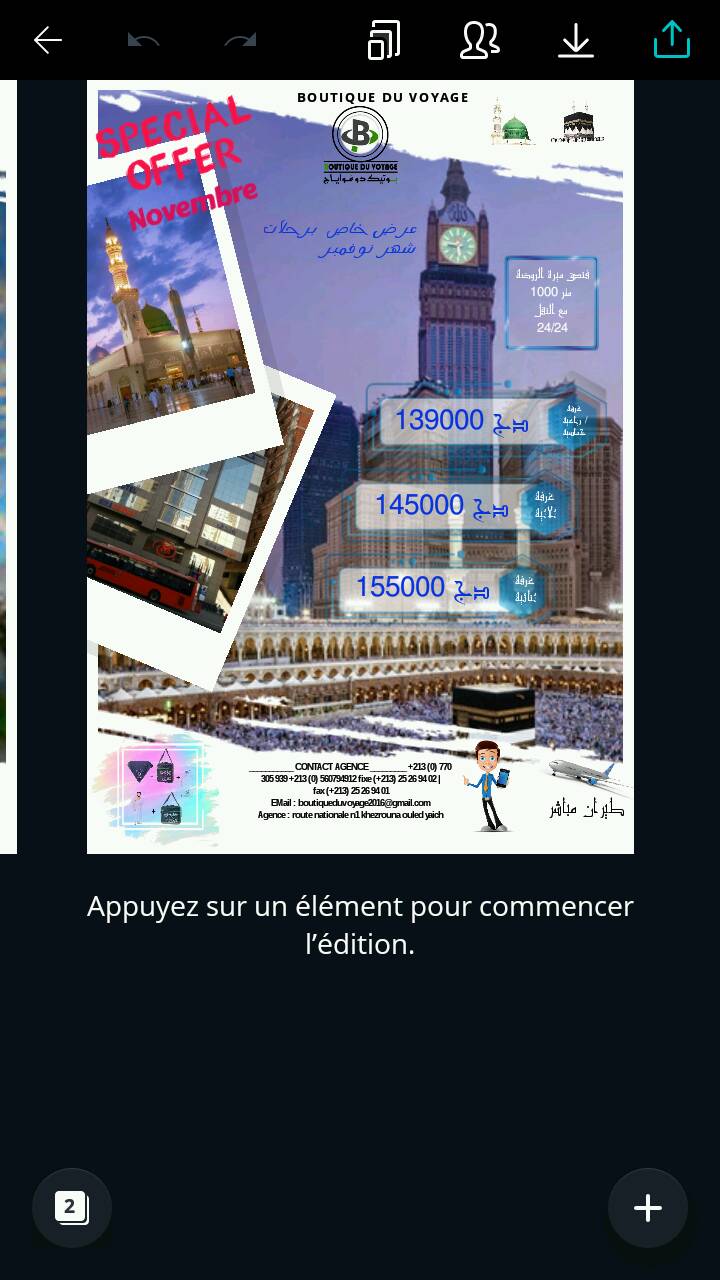Share the design
720x1280 pixels.
click(672, 40)
